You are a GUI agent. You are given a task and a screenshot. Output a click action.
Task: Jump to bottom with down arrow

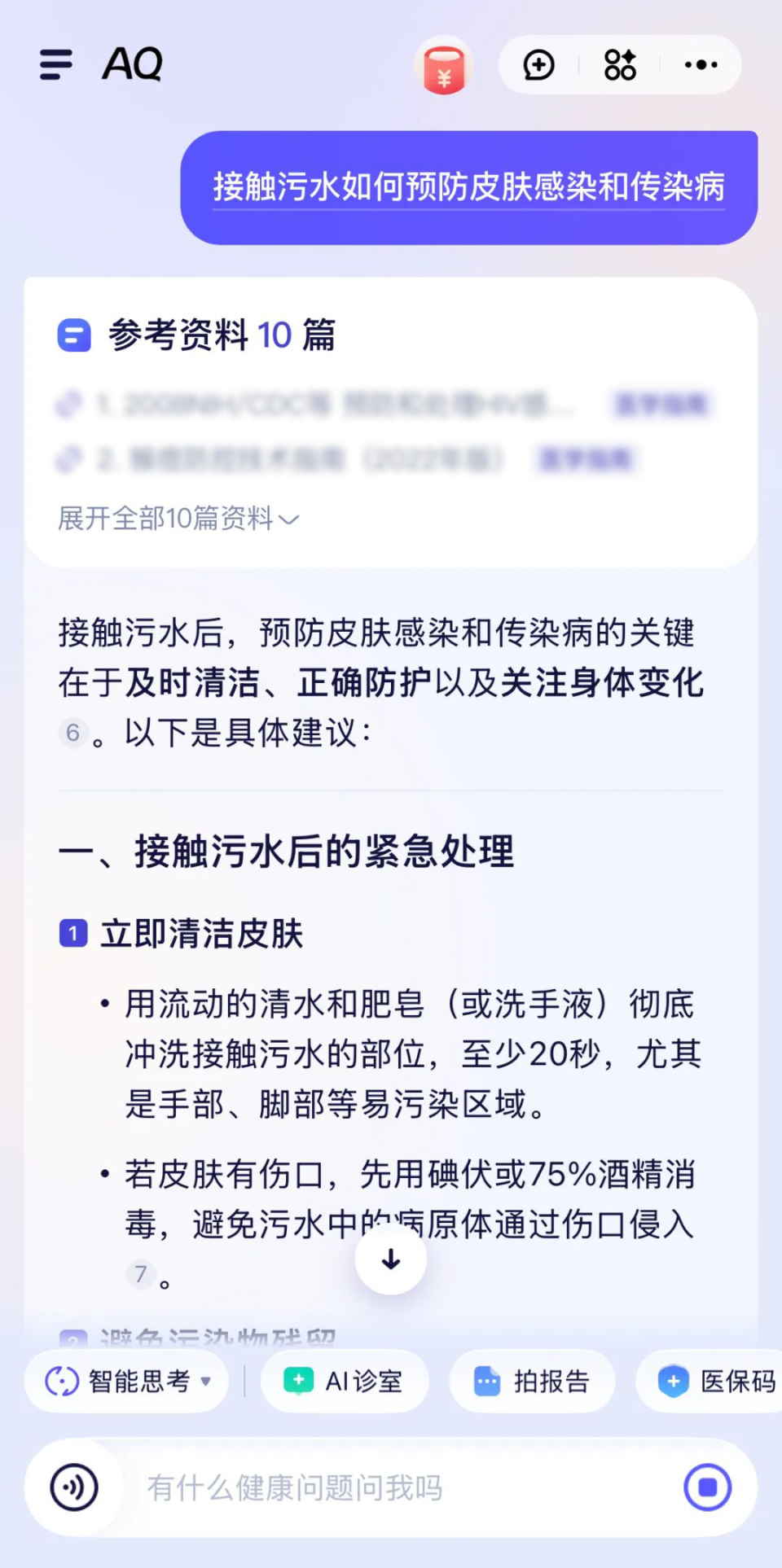coord(391,1259)
